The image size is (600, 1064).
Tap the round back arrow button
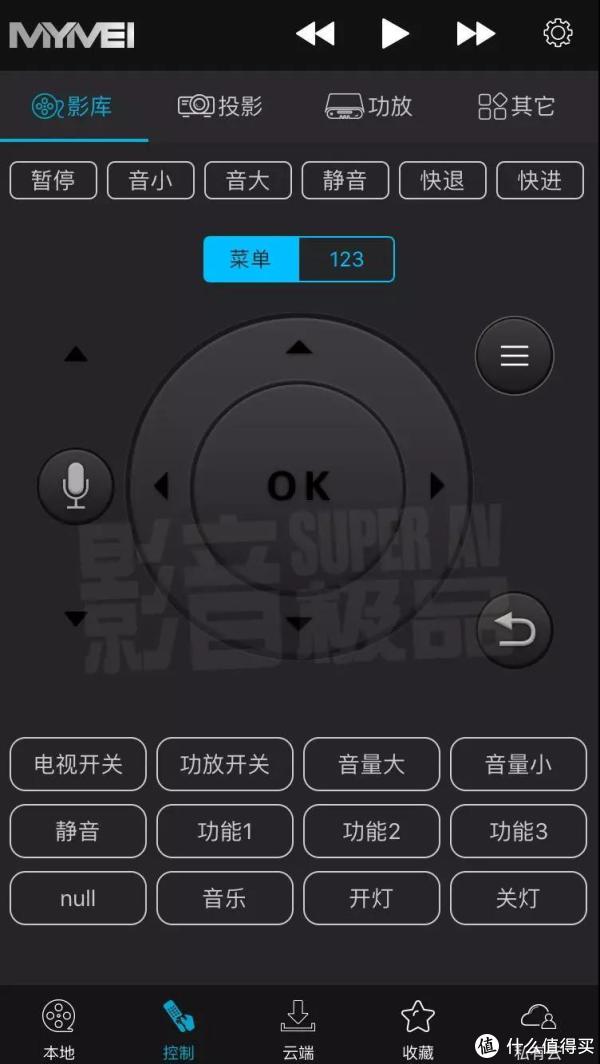pos(514,630)
